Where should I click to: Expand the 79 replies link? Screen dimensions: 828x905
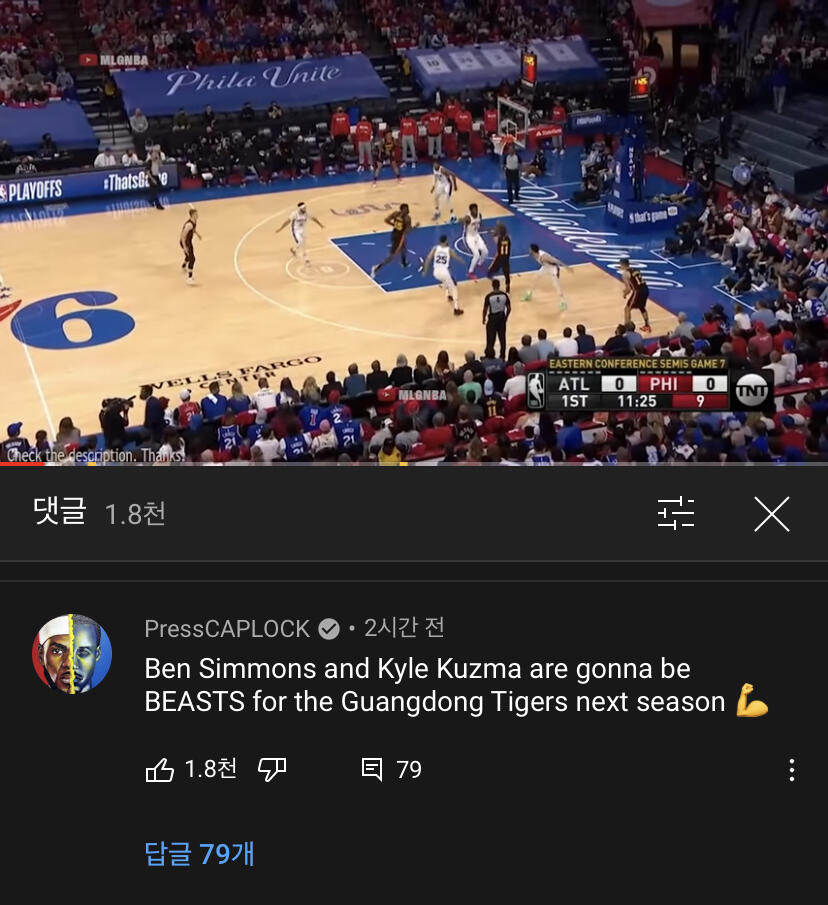pyautogui.click(x=199, y=853)
